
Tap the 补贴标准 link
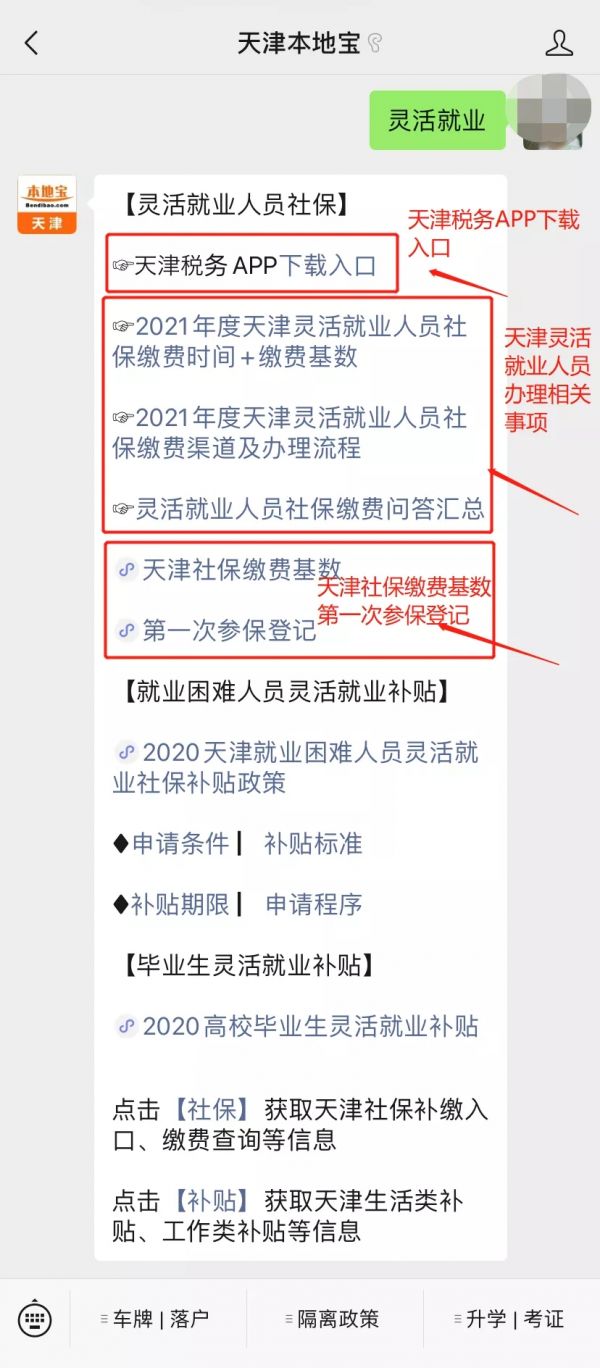coord(313,843)
